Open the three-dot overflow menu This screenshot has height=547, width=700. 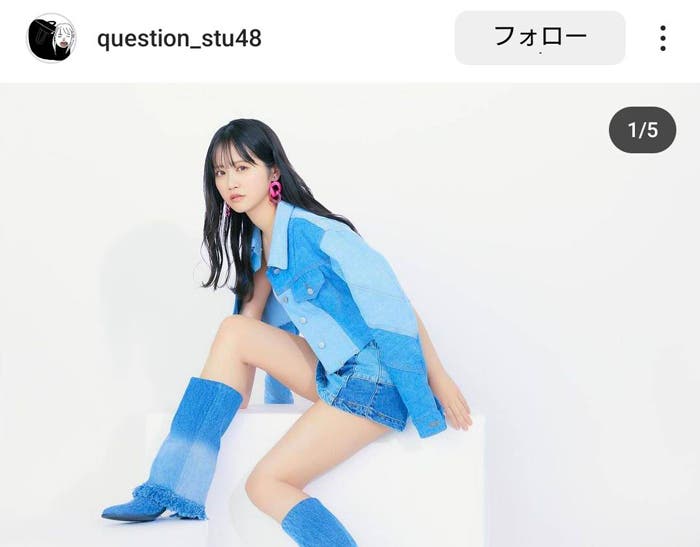(663, 38)
